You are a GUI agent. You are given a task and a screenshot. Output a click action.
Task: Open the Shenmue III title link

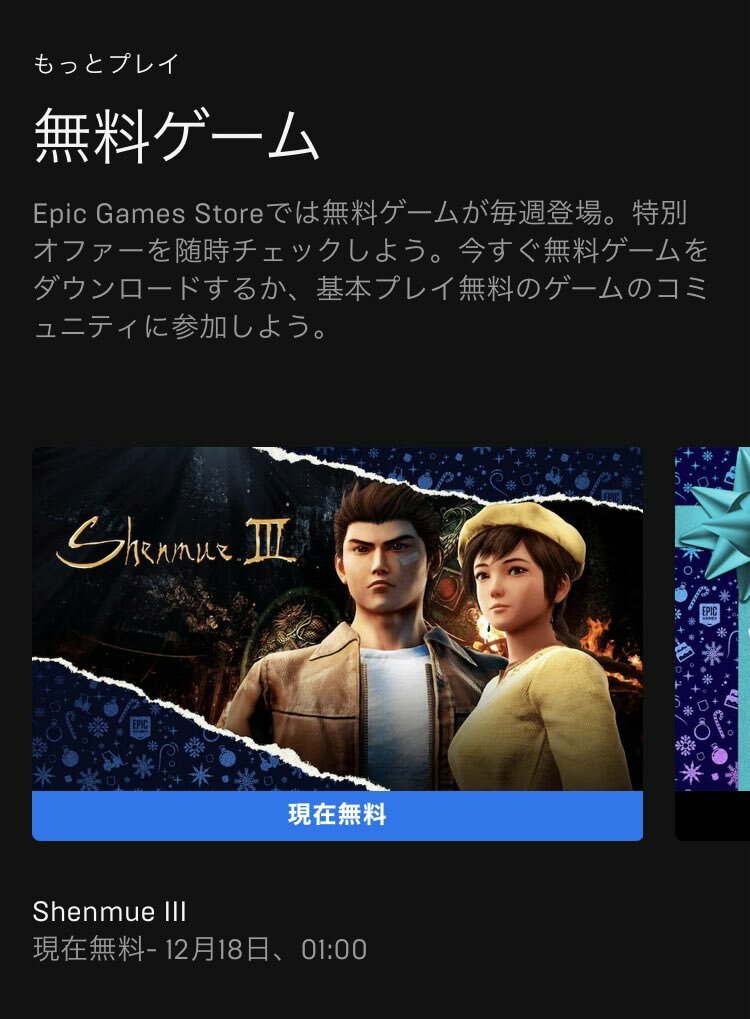[x=110, y=911]
